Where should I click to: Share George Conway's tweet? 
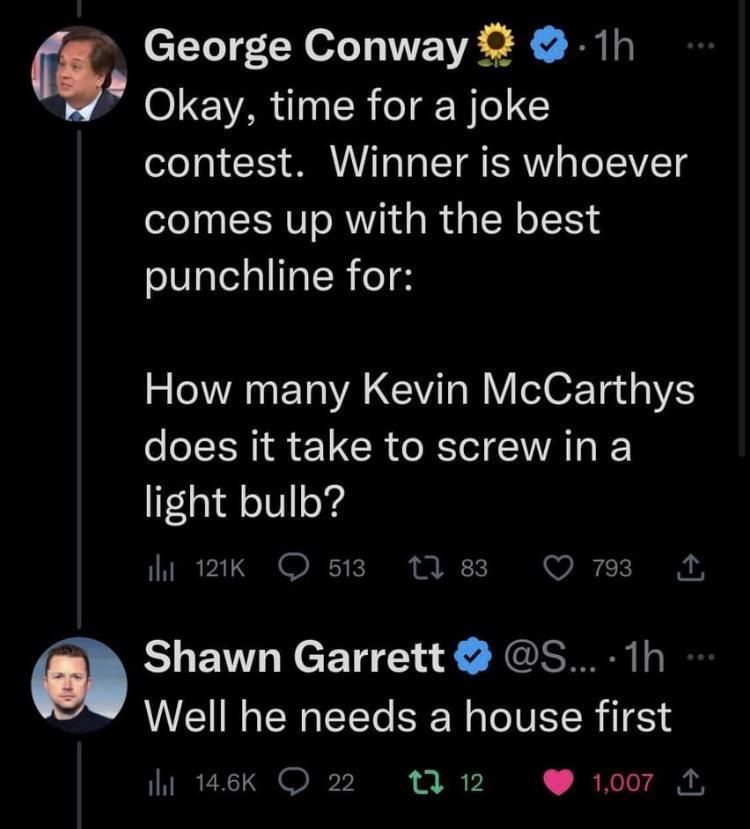click(x=692, y=568)
